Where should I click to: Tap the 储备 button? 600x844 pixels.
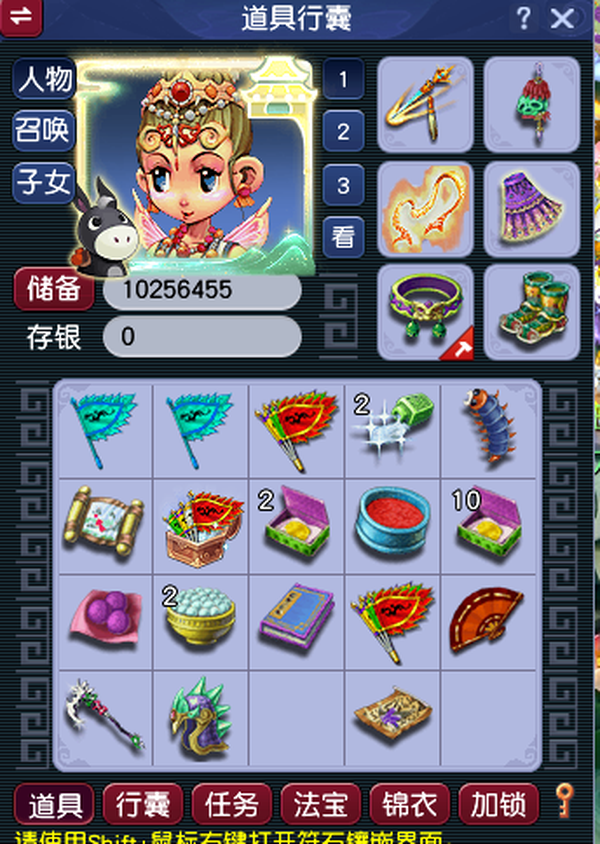[x=54, y=289]
